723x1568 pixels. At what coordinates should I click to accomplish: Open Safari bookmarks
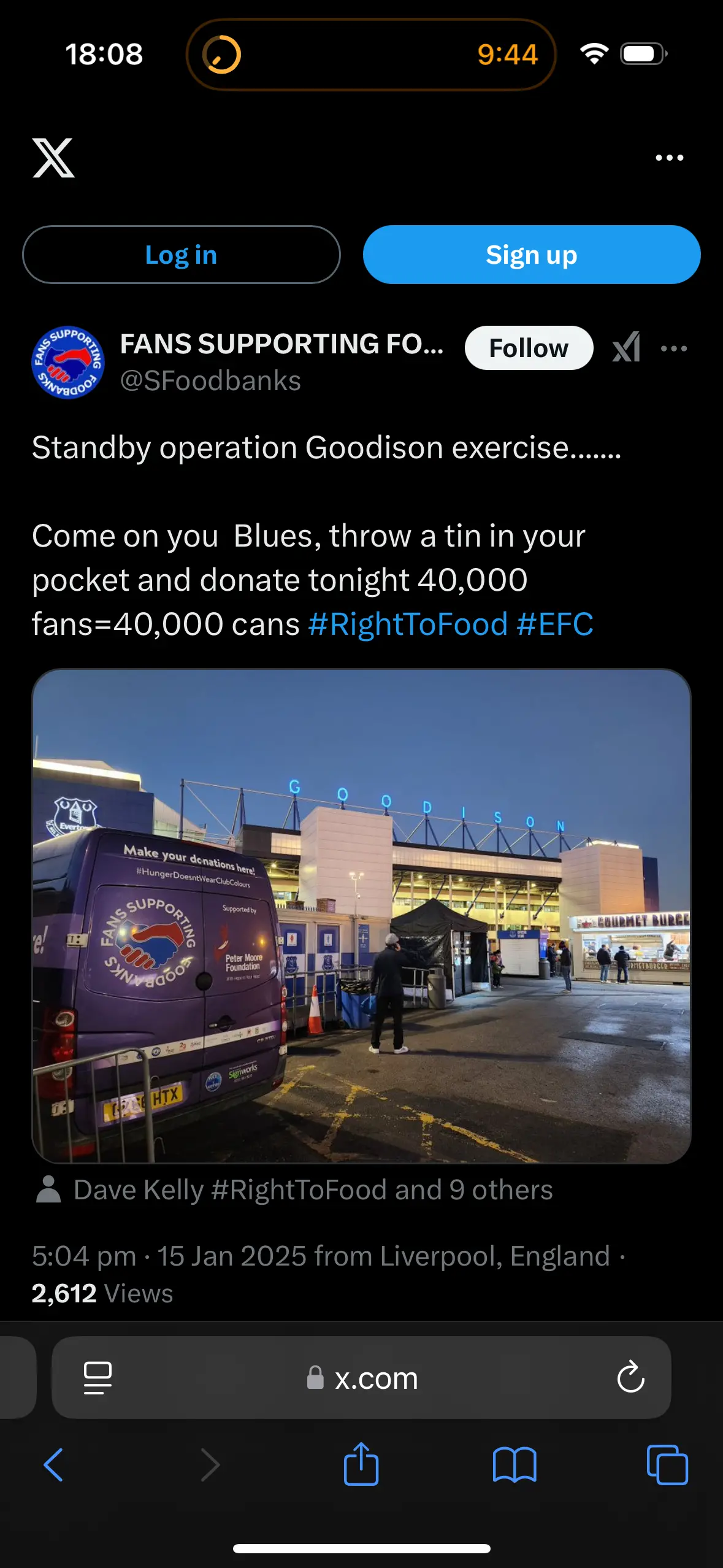tap(514, 1465)
